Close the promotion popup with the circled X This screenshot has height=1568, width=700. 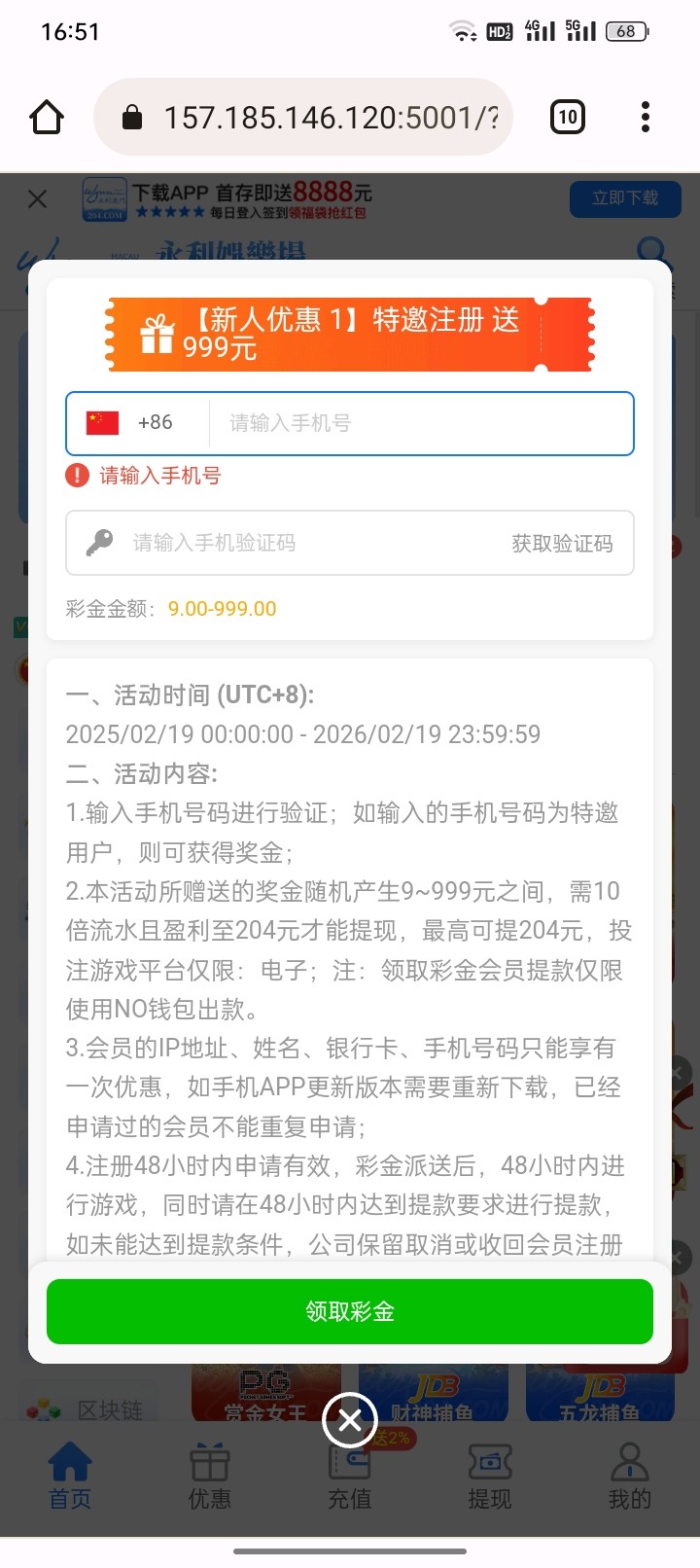pyautogui.click(x=350, y=1421)
